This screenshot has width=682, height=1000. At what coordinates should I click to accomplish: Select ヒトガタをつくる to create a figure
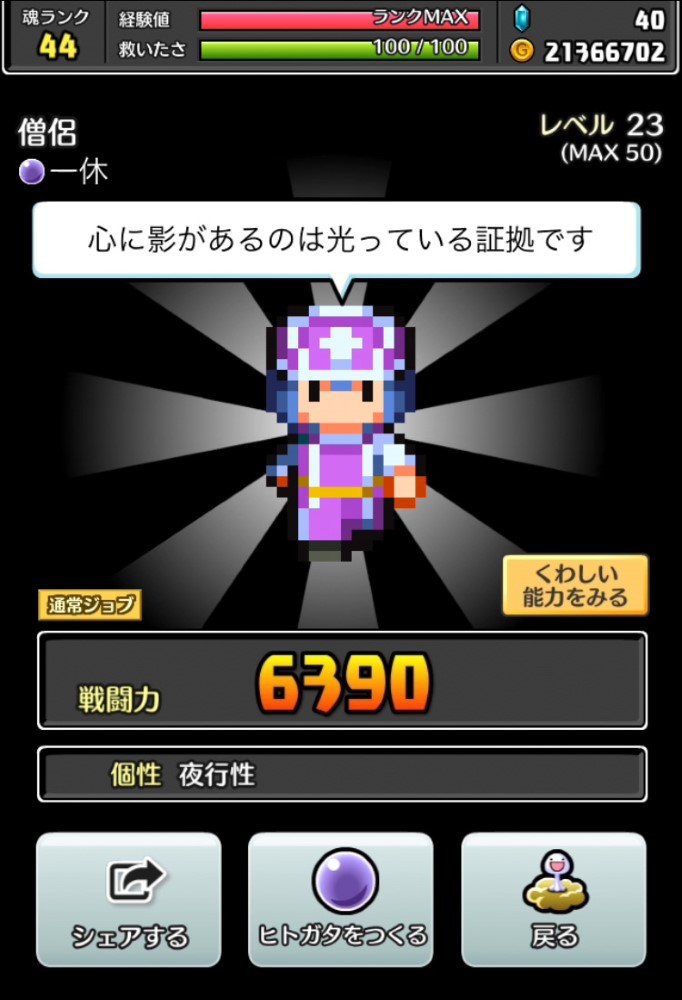pos(341,899)
